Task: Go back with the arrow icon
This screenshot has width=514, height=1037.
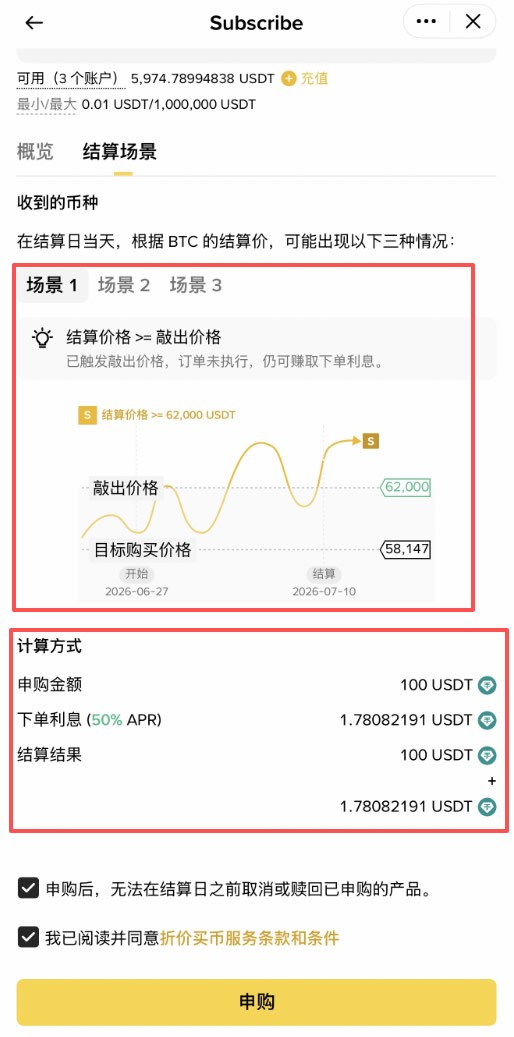Action: point(34,22)
